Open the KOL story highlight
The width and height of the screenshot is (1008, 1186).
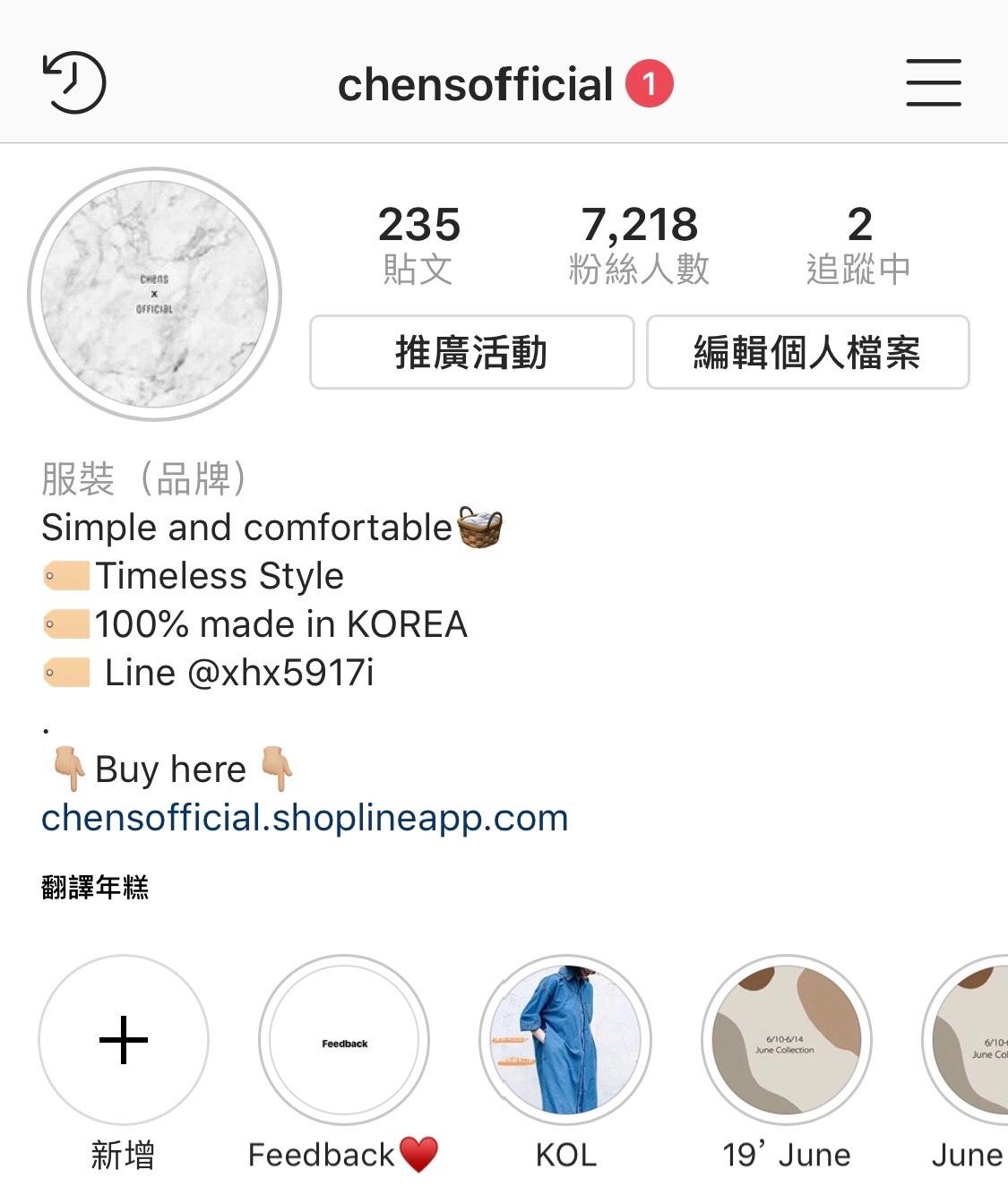[565, 1040]
